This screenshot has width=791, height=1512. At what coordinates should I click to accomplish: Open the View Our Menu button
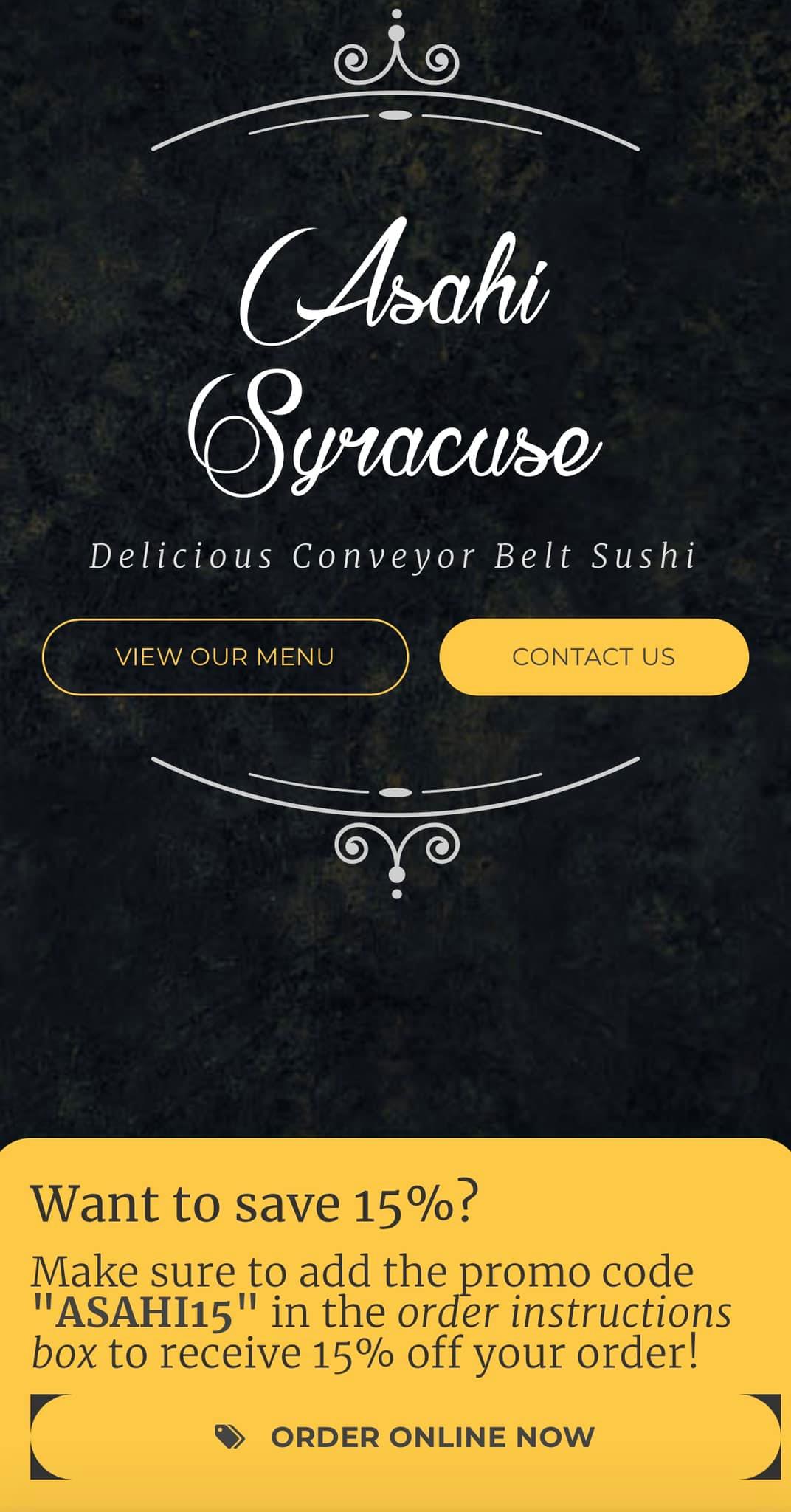(225, 656)
